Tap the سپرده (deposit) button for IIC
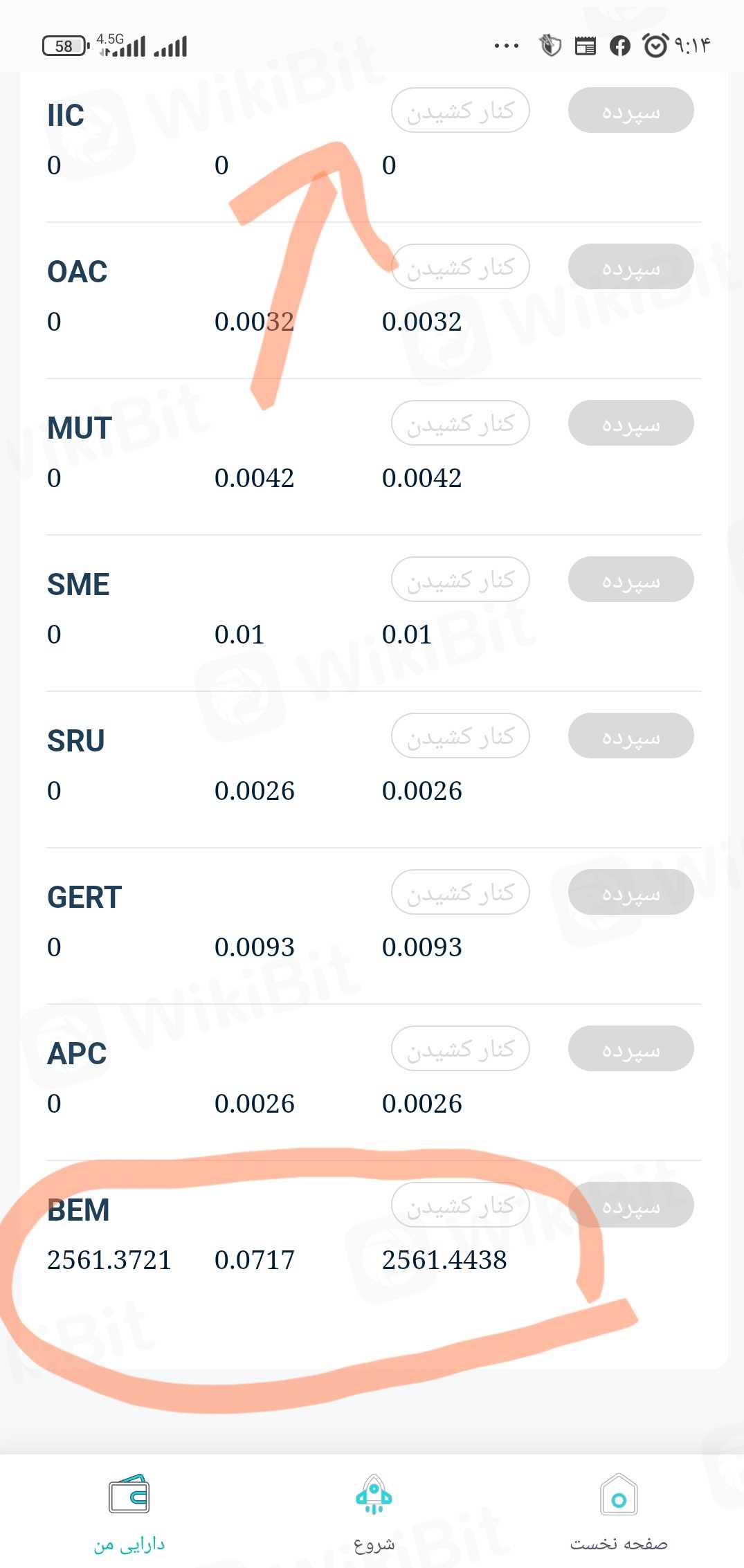The image size is (744, 1568). (630, 110)
